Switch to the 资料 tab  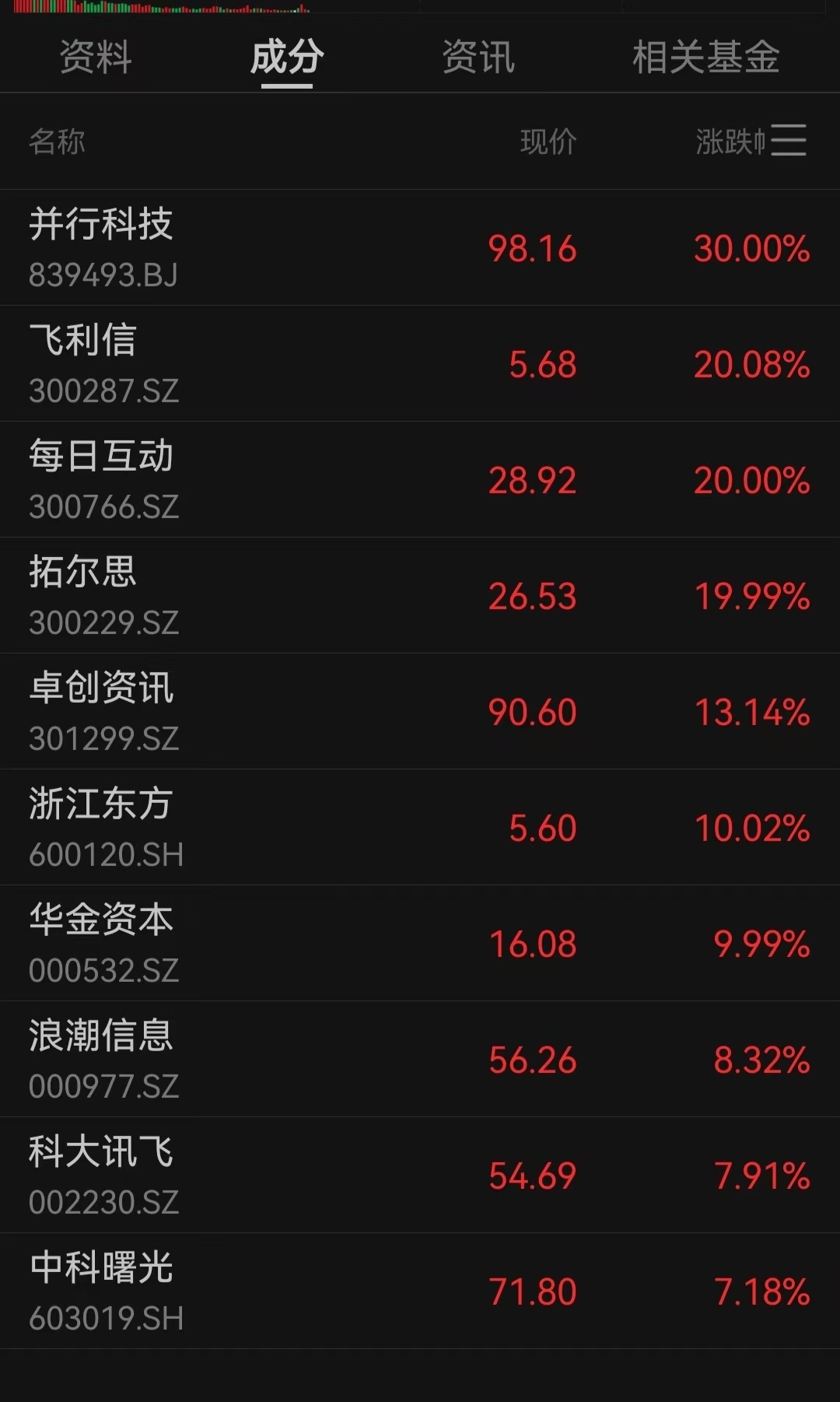coord(96,58)
